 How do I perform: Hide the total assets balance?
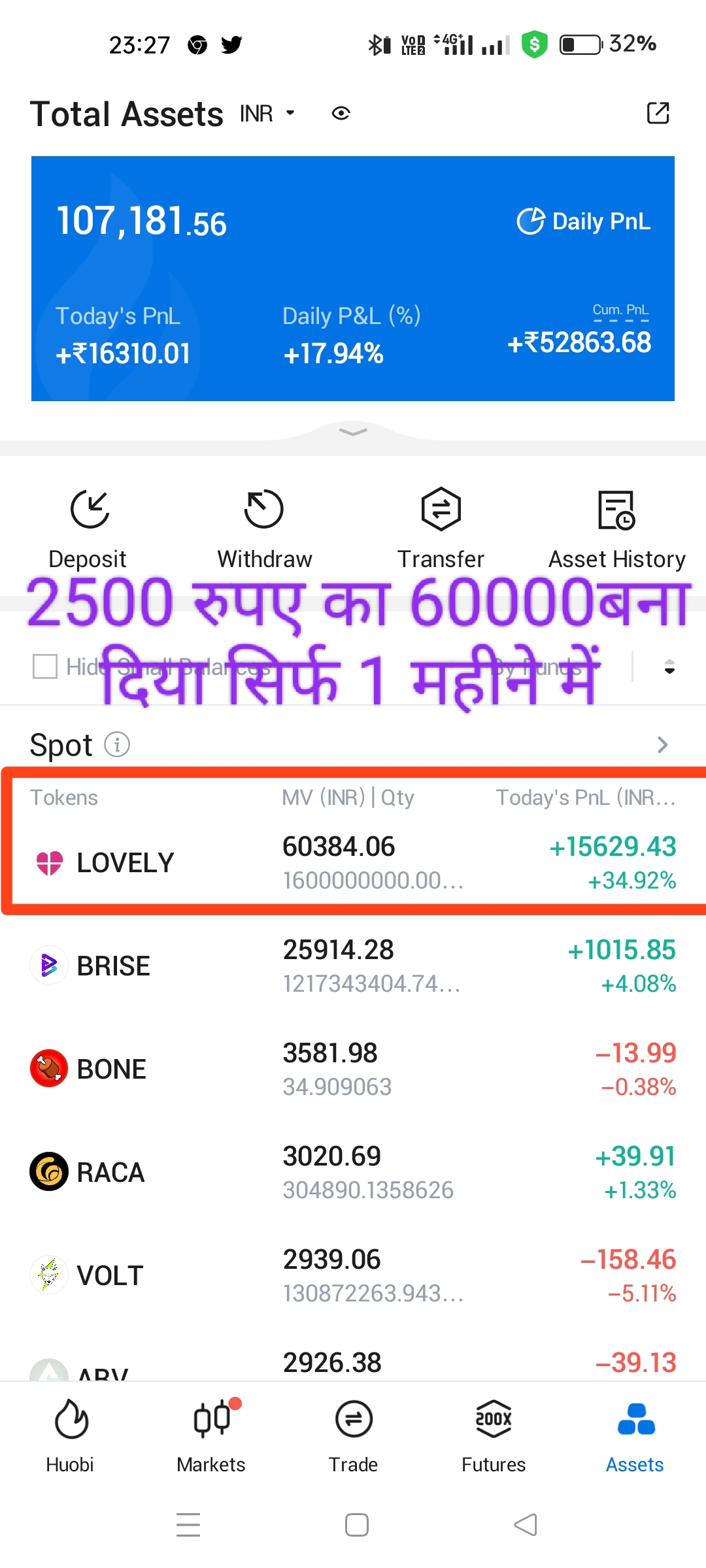click(341, 114)
